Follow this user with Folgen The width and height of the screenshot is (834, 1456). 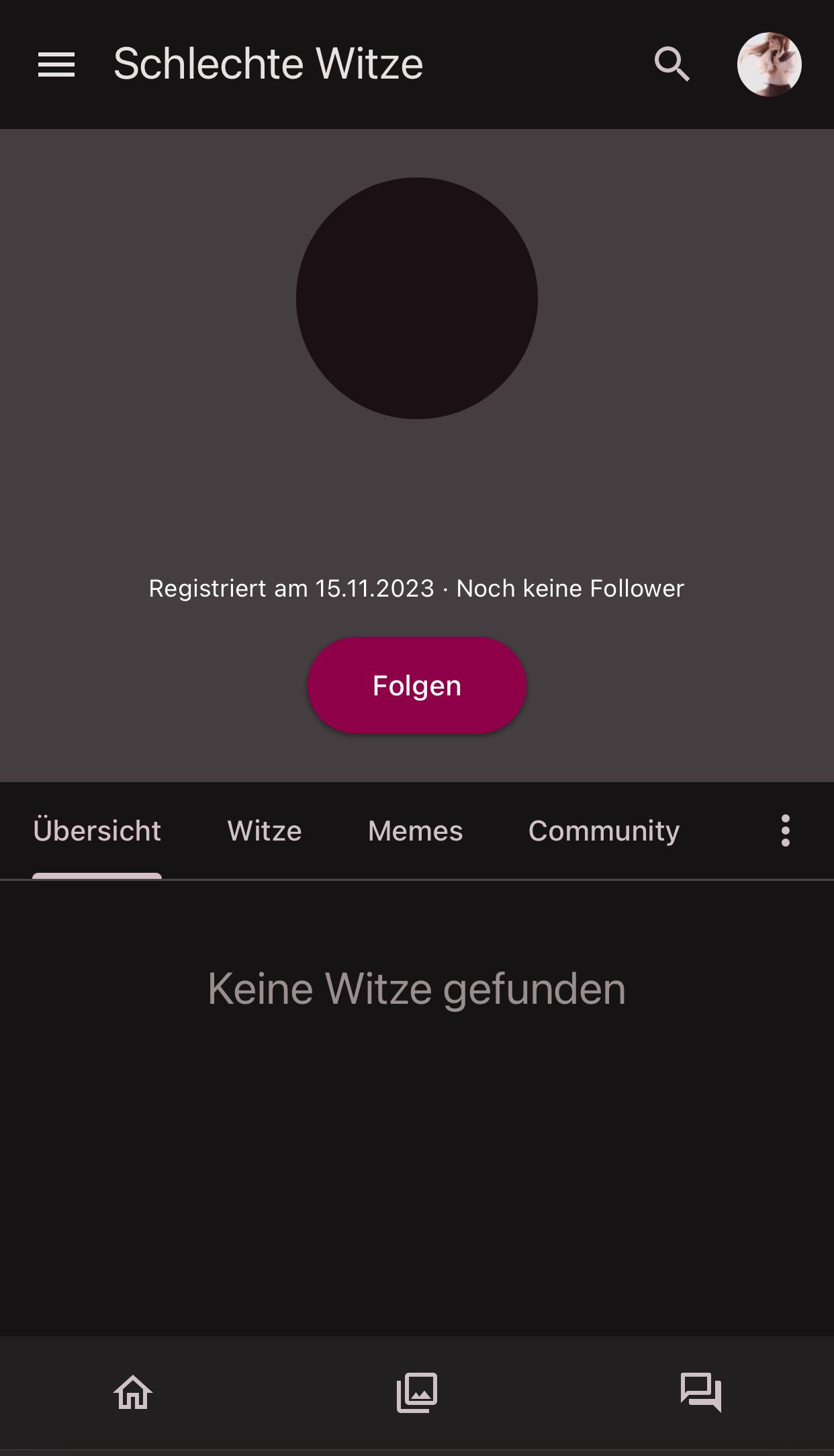pyautogui.click(x=416, y=685)
